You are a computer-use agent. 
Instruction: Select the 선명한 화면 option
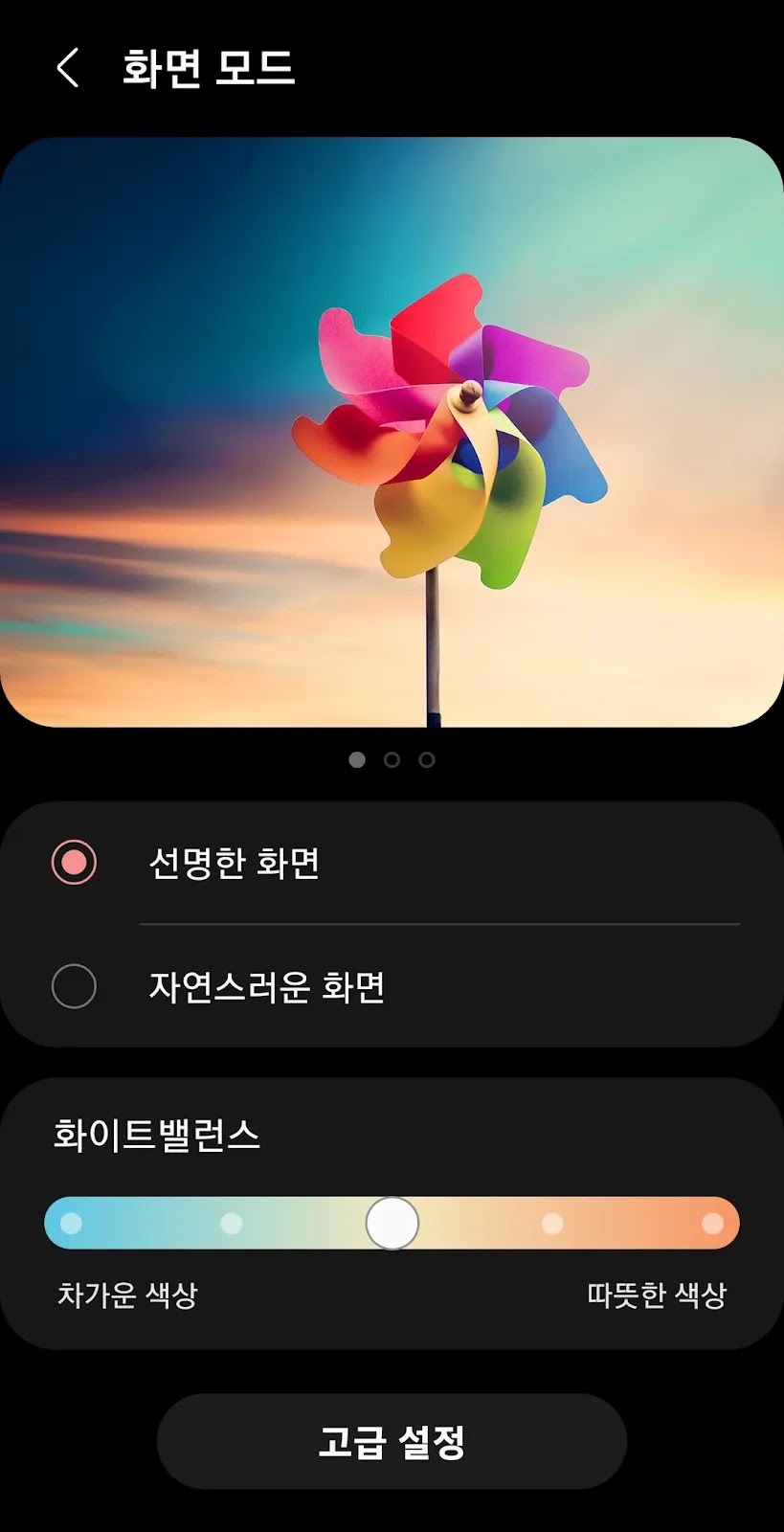coord(392,863)
